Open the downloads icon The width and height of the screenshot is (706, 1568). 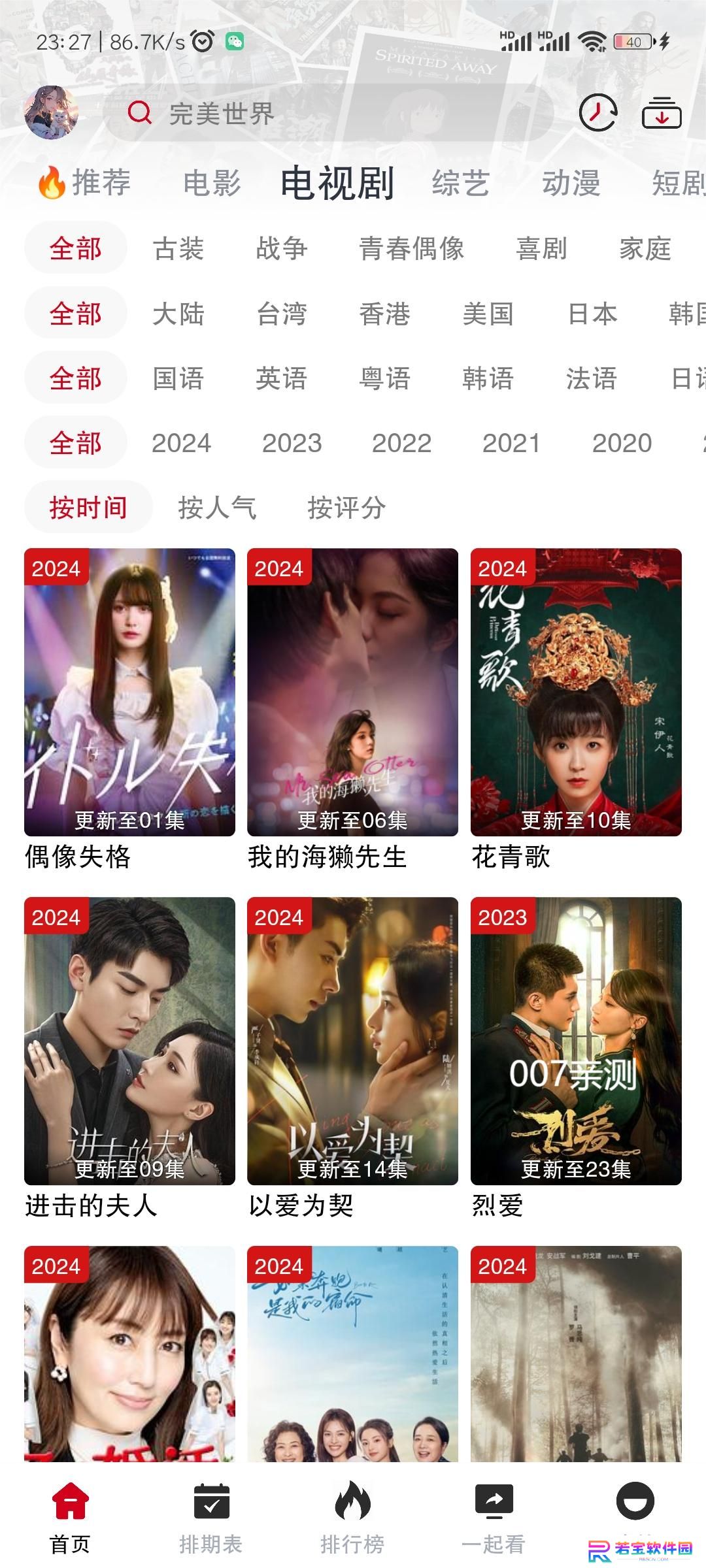662,113
